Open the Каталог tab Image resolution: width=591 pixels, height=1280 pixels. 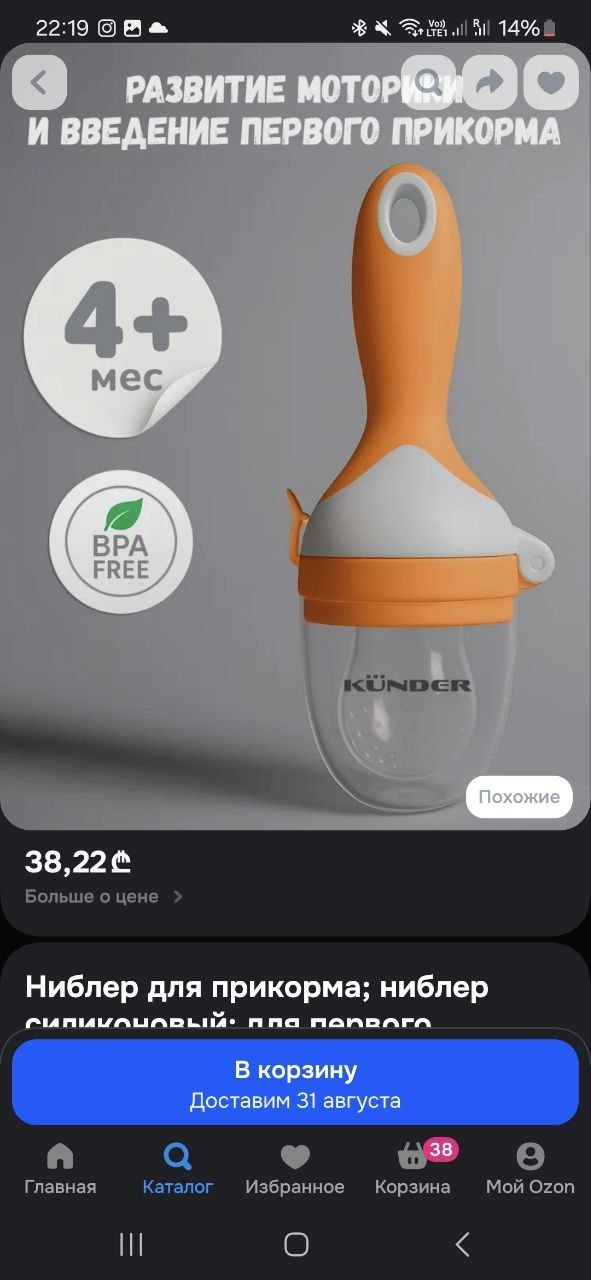point(178,1170)
